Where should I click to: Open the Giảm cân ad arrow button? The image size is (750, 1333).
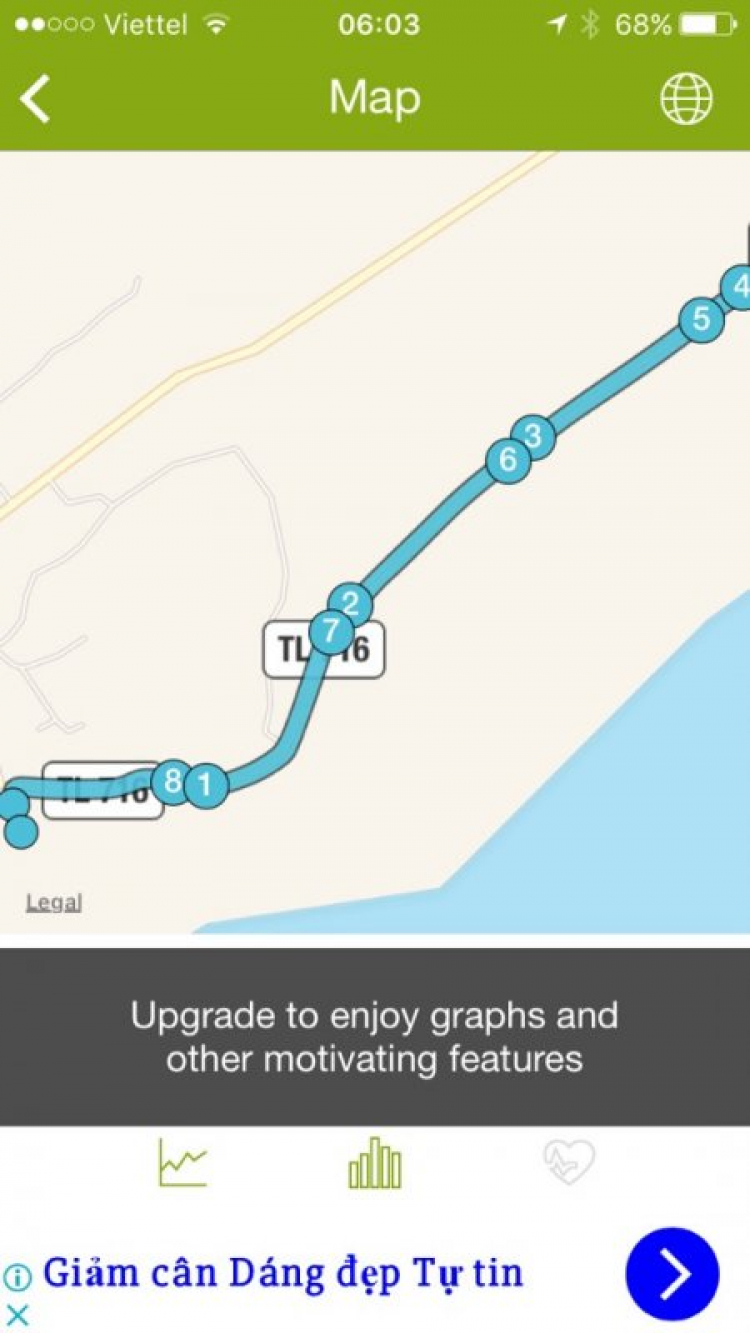click(672, 1273)
